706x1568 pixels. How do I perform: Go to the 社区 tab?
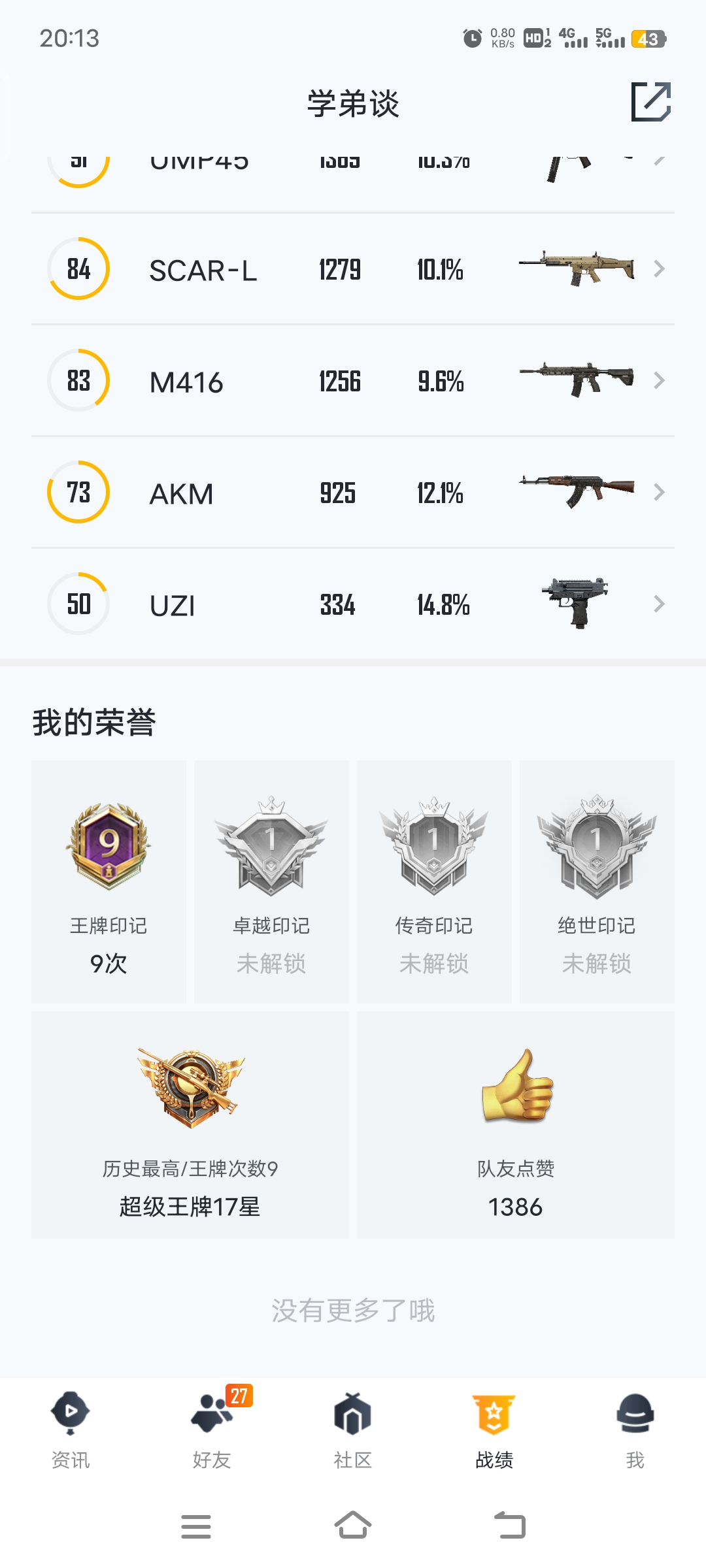[353, 1429]
